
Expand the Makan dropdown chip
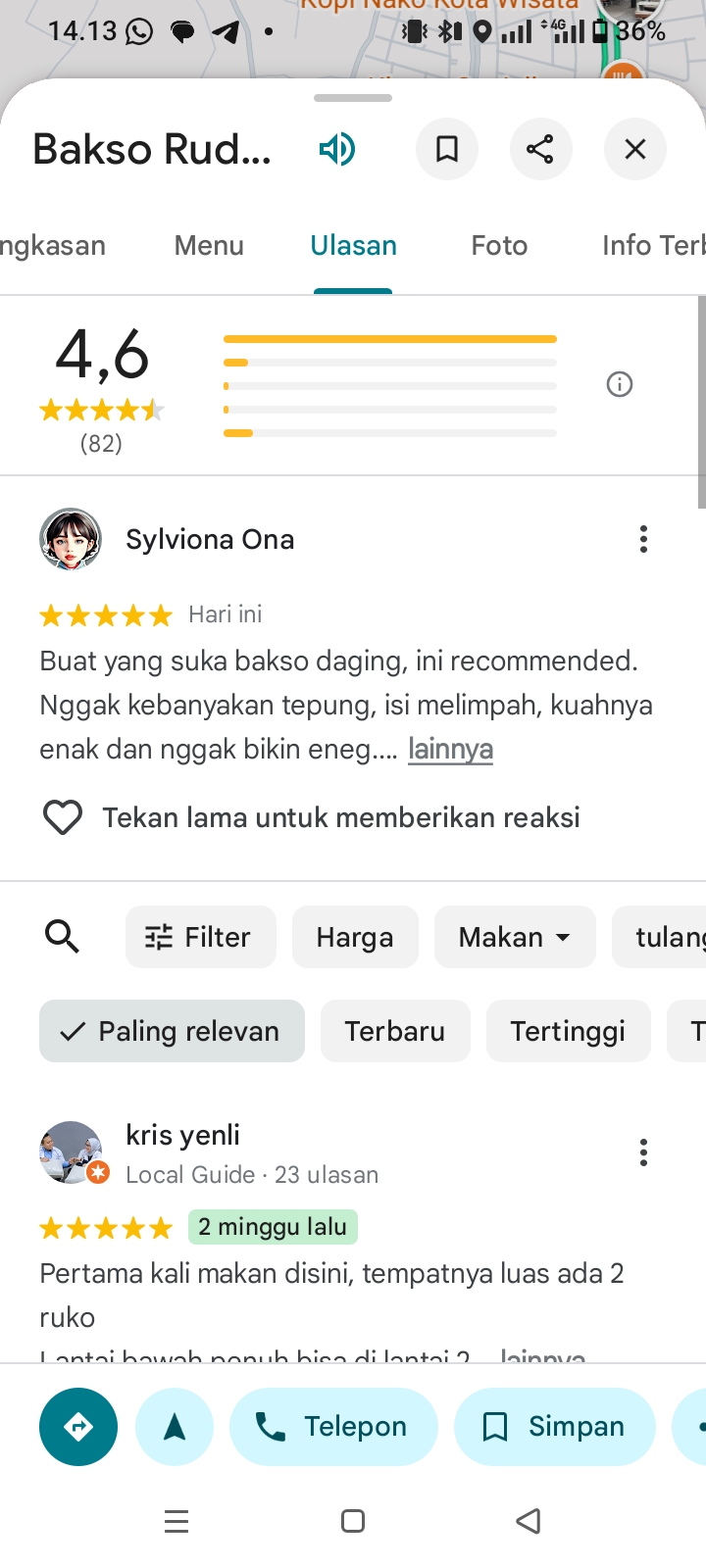click(515, 937)
